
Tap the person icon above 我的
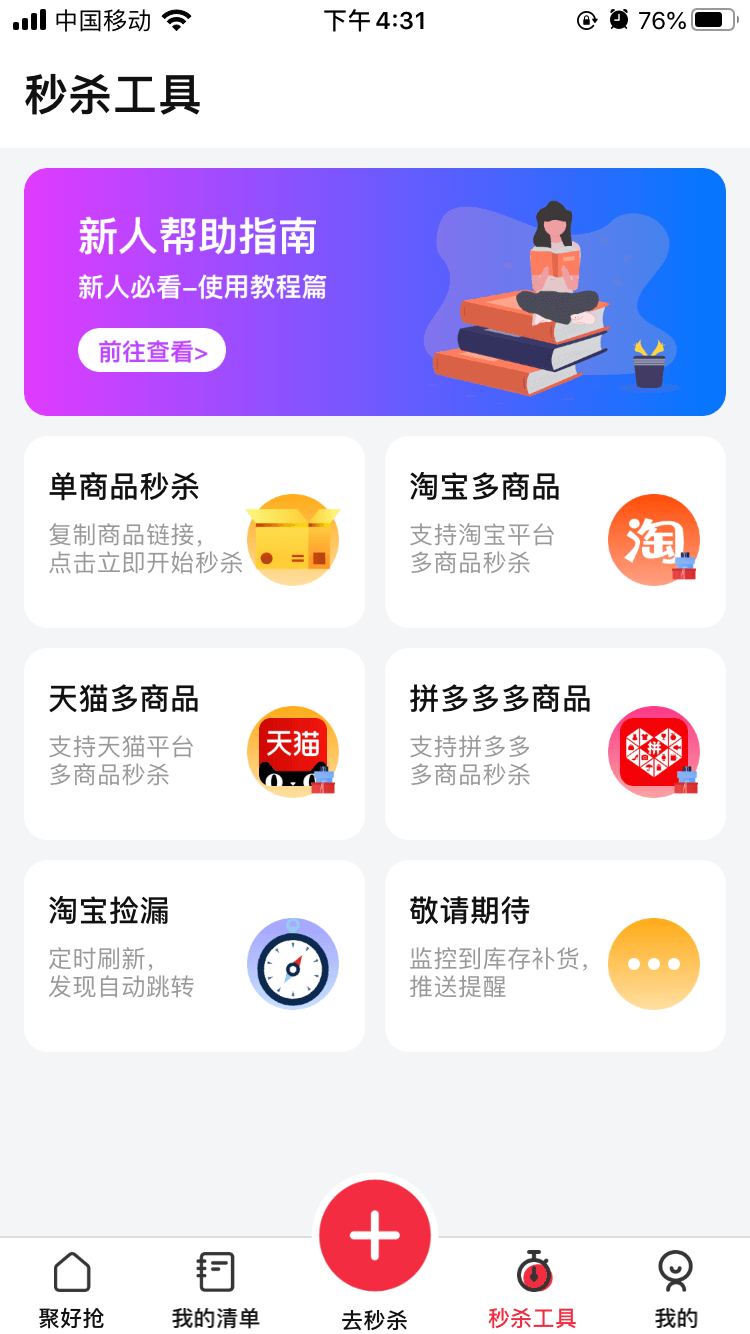coord(676,1271)
